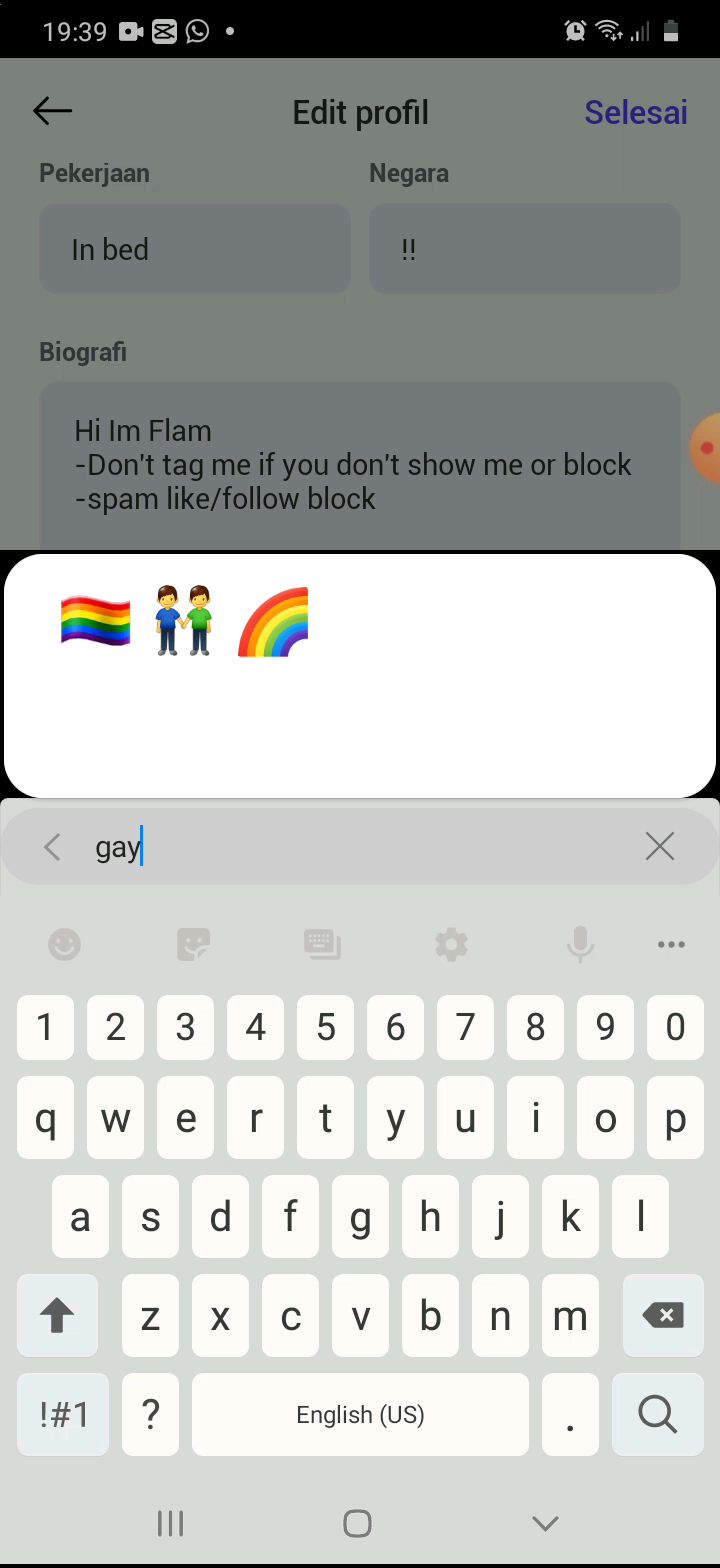This screenshot has height=1568, width=720.
Task: Switch the keyboard mode icon
Action: click(x=322, y=944)
